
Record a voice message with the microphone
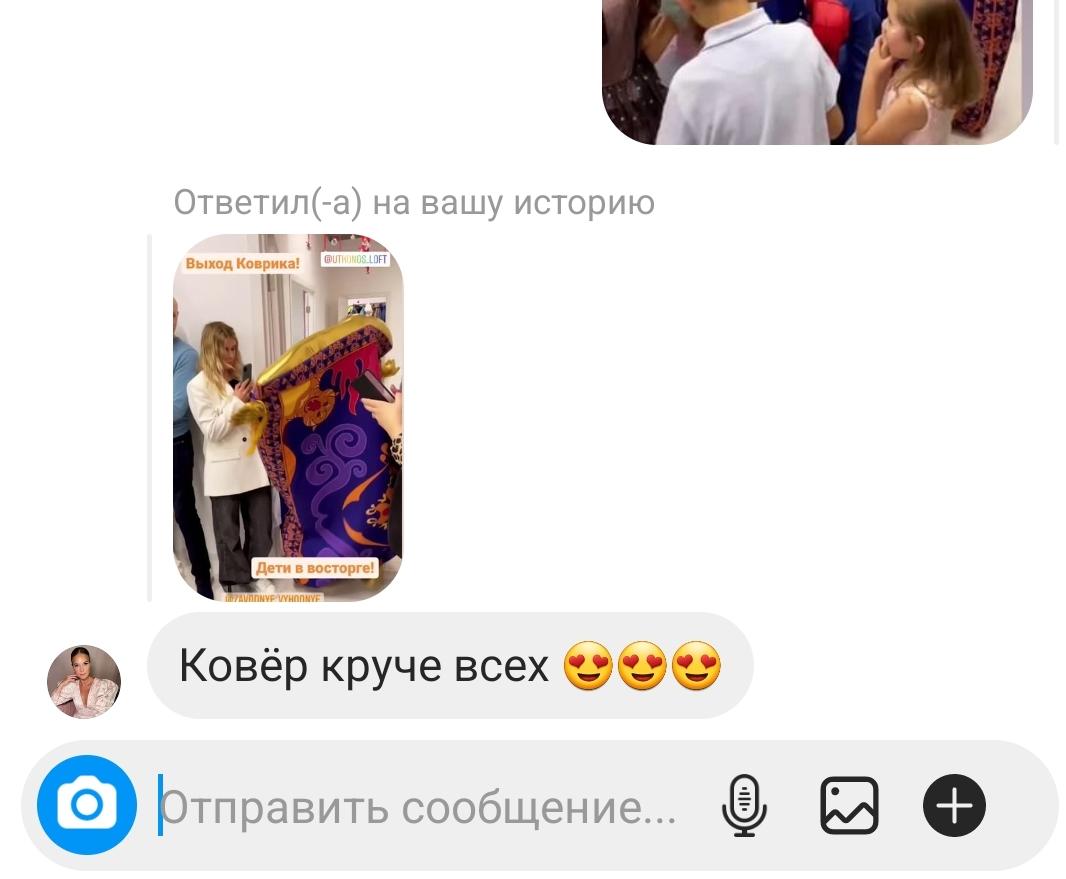click(744, 805)
